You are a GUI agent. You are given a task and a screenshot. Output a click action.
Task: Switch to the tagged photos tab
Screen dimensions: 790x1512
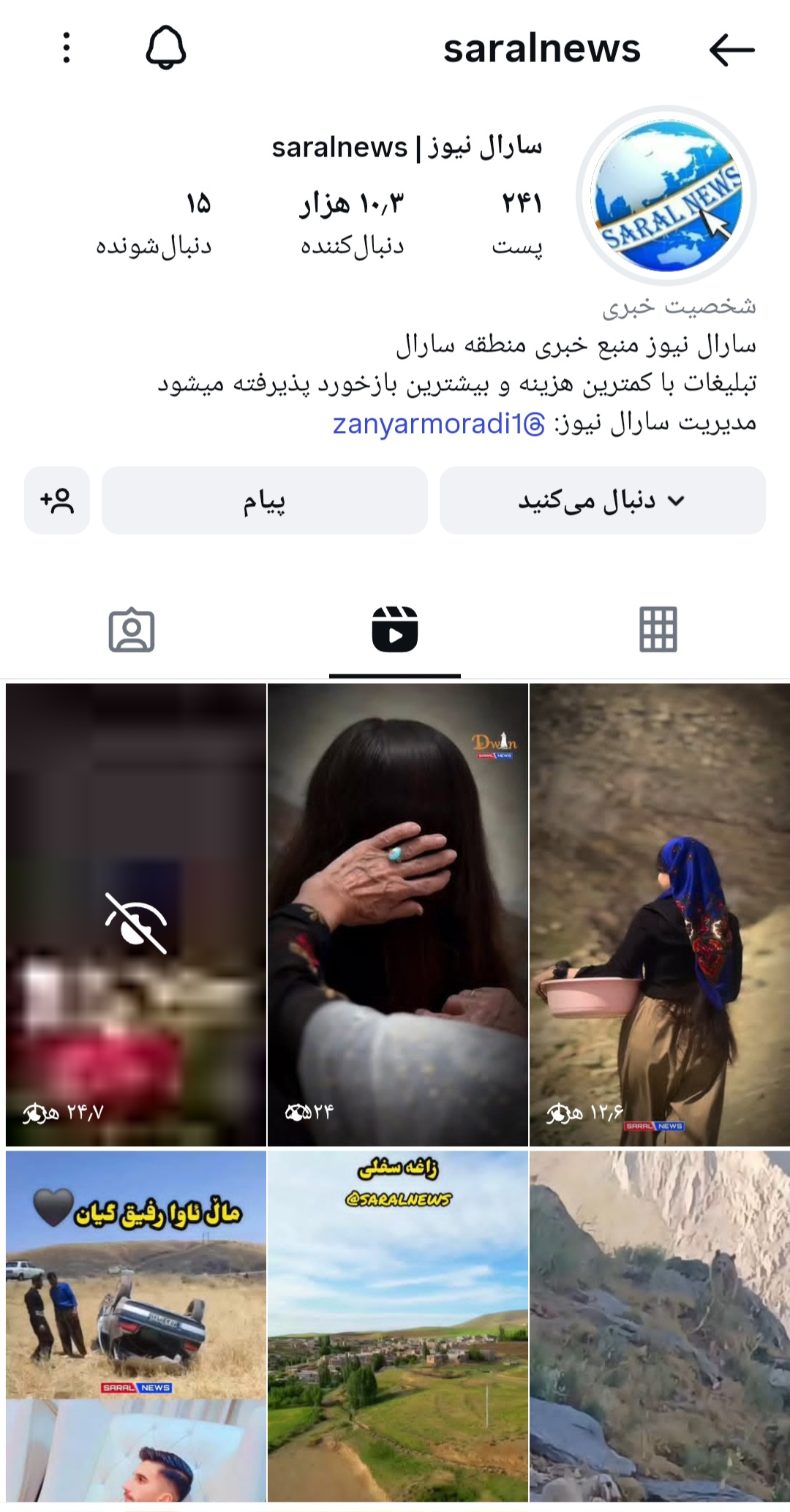coord(132,629)
